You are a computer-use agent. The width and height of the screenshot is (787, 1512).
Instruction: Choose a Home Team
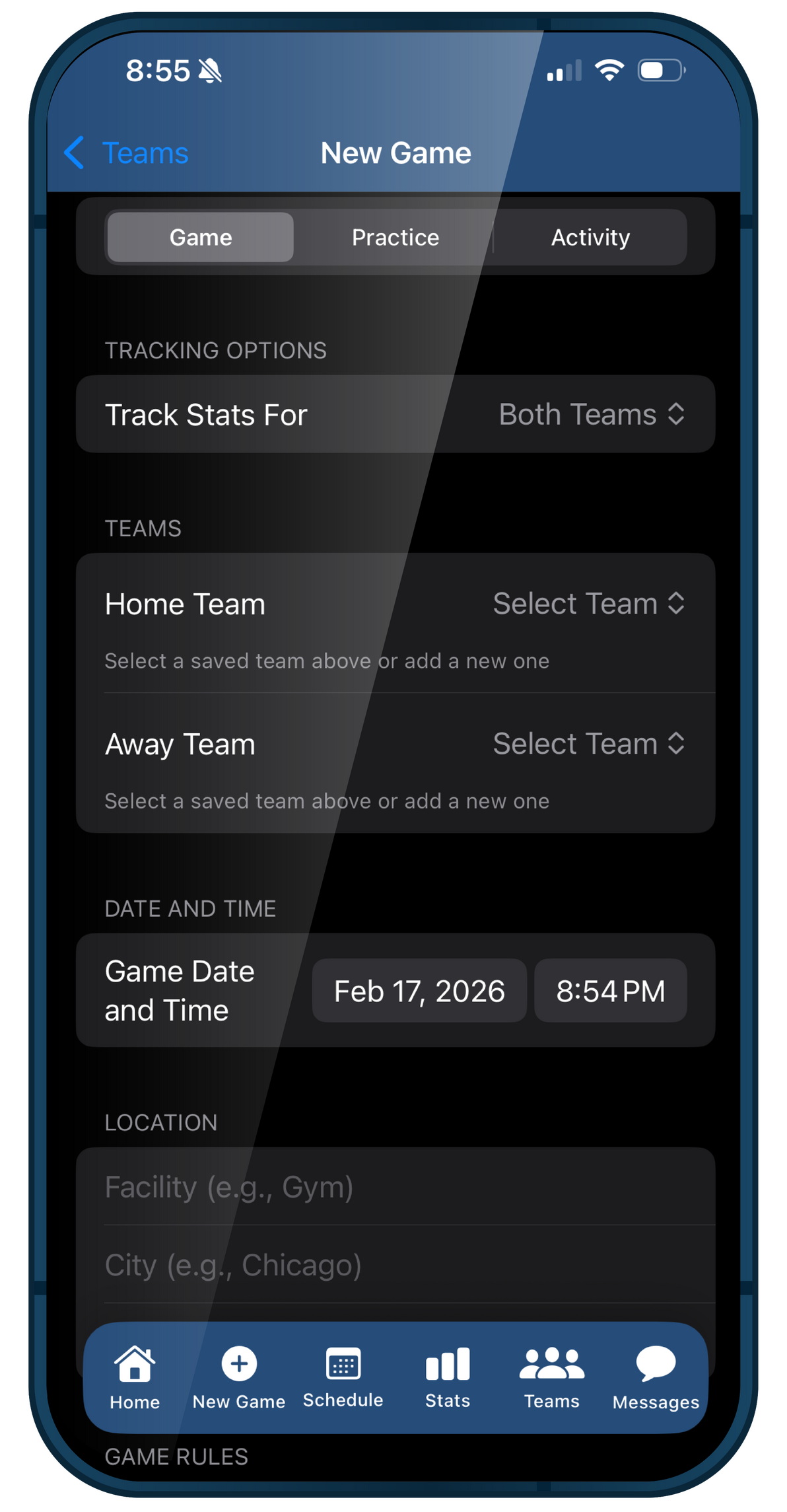[588, 604]
